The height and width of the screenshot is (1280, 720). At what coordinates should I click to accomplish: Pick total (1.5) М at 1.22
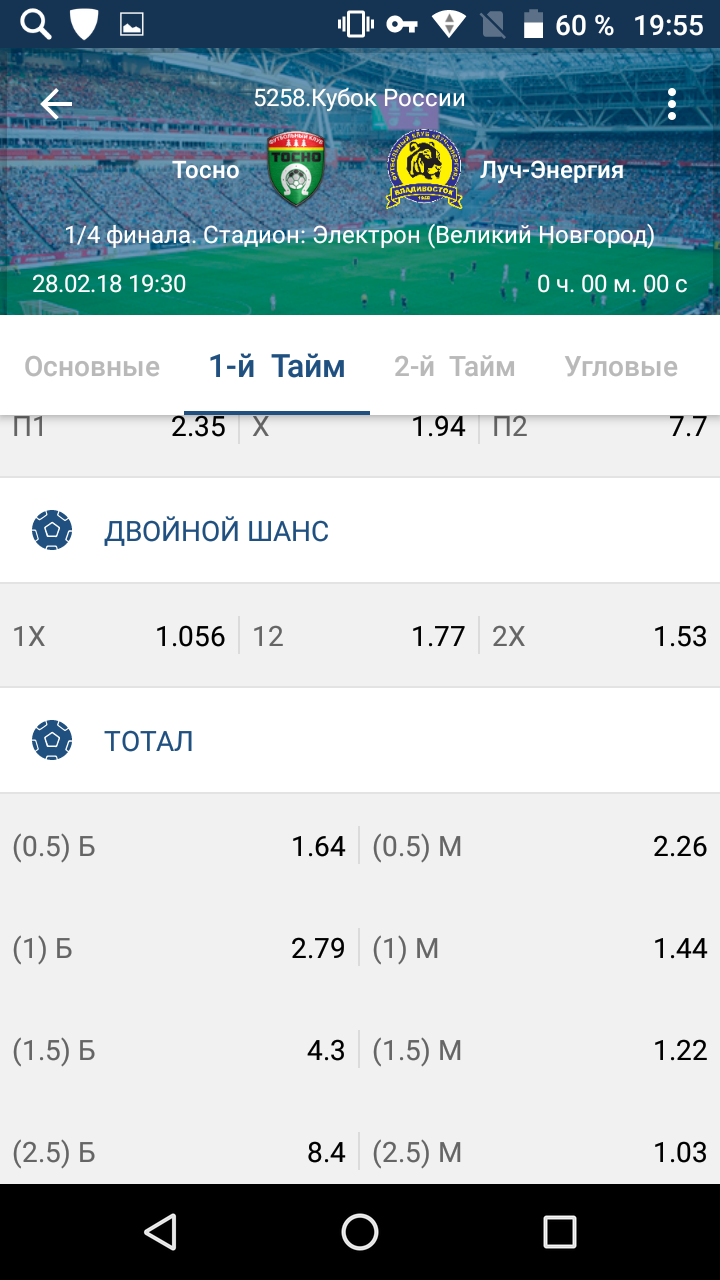(540, 1050)
